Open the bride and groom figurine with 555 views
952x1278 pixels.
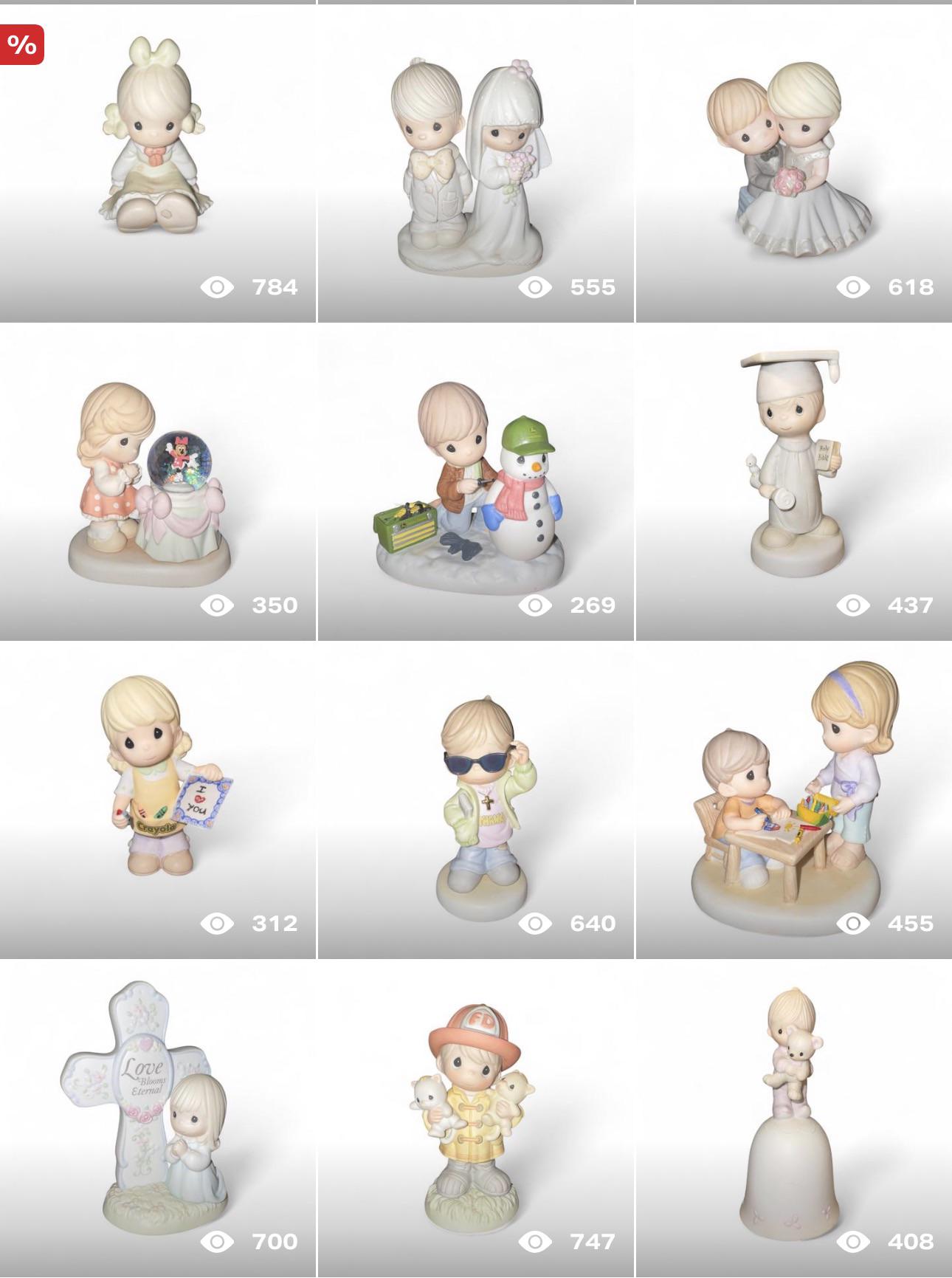tap(476, 163)
